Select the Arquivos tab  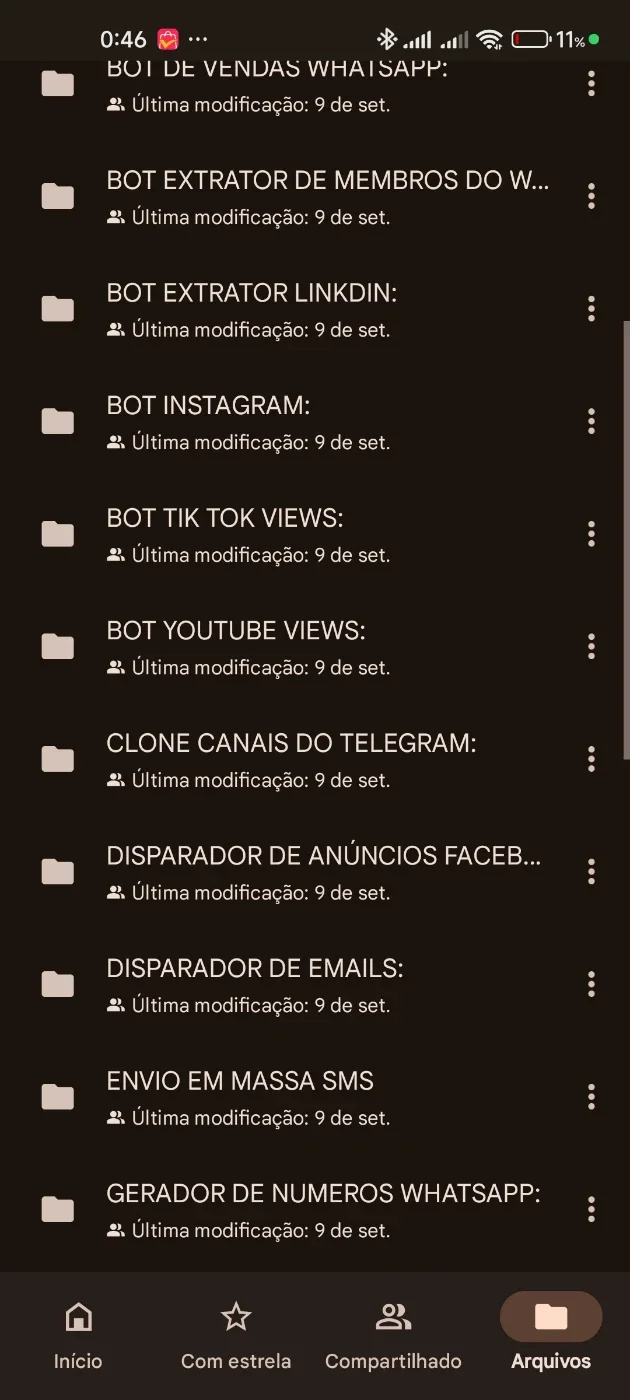(x=551, y=1335)
